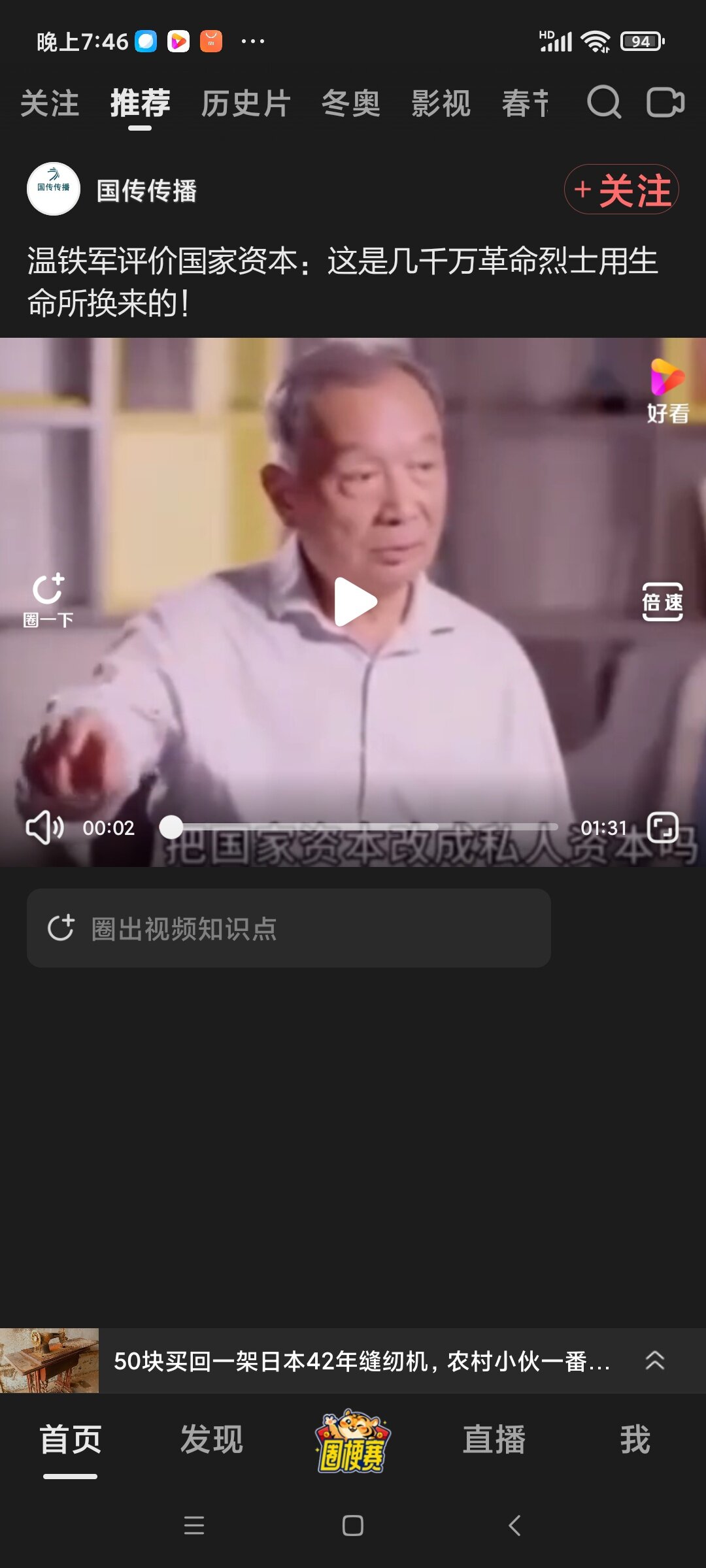Screen dimensions: 706x1568
Task: Tap the 圈一下 icon on the video
Action: tap(48, 600)
